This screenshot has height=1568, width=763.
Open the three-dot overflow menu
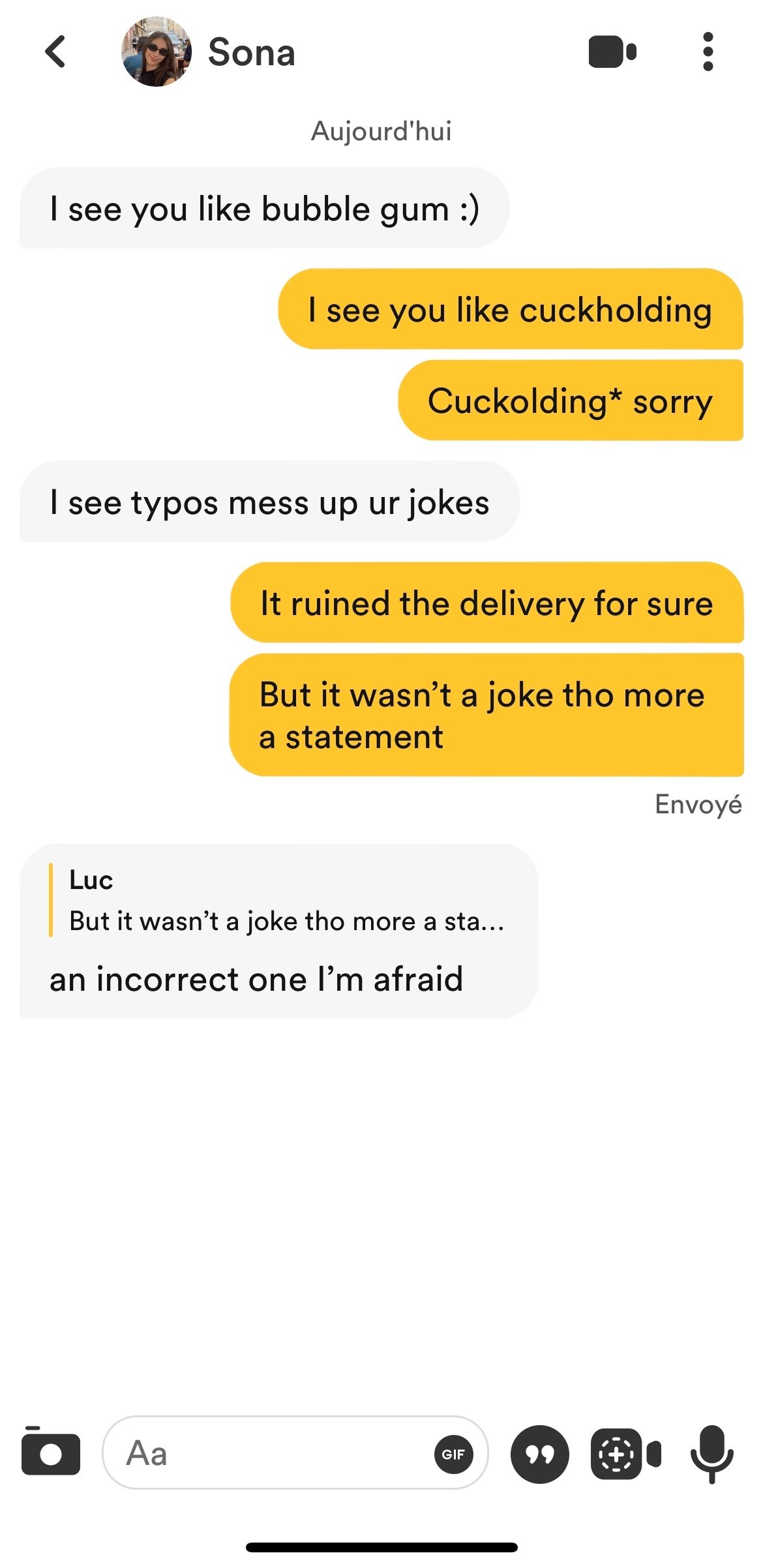(x=708, y=52)
